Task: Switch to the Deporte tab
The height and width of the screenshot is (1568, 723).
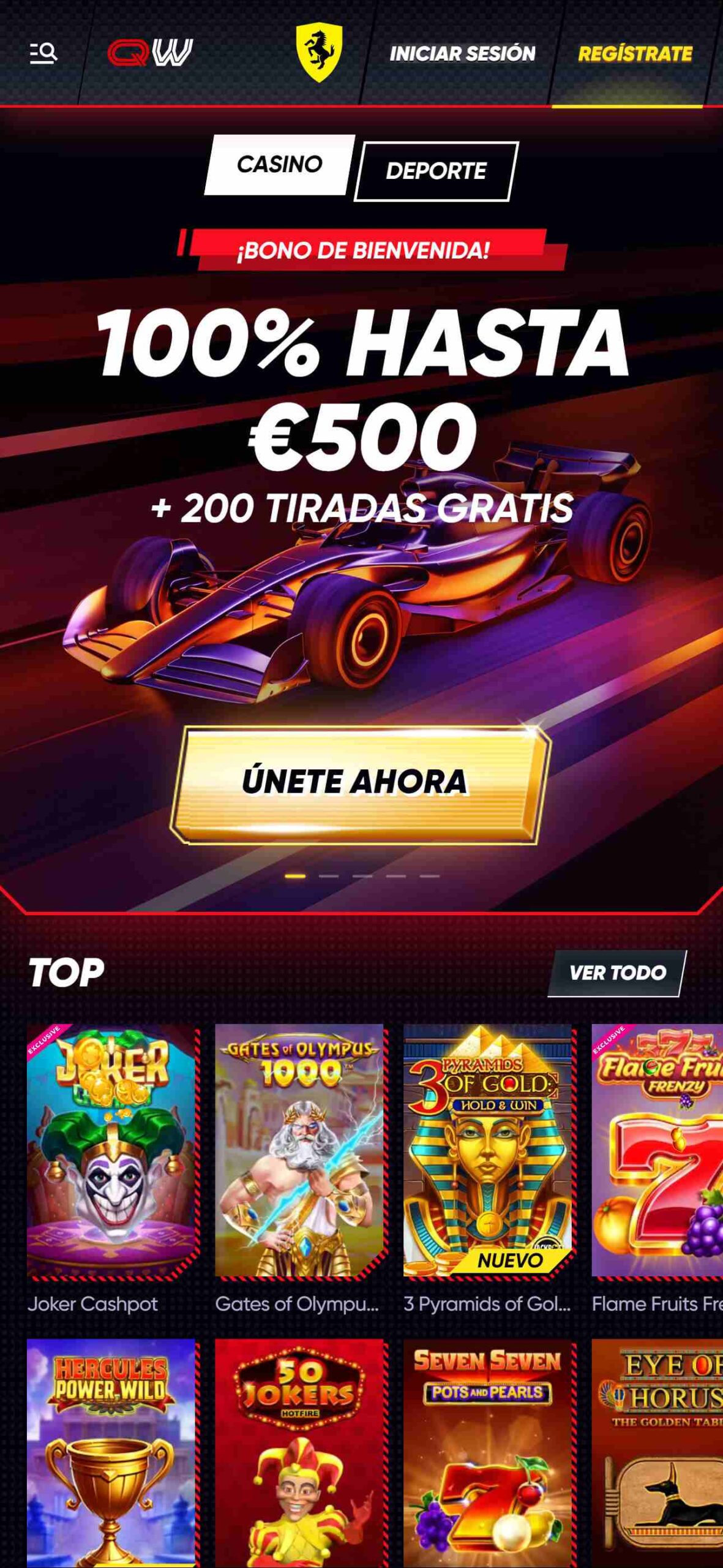Action: (x=436, y=171)
